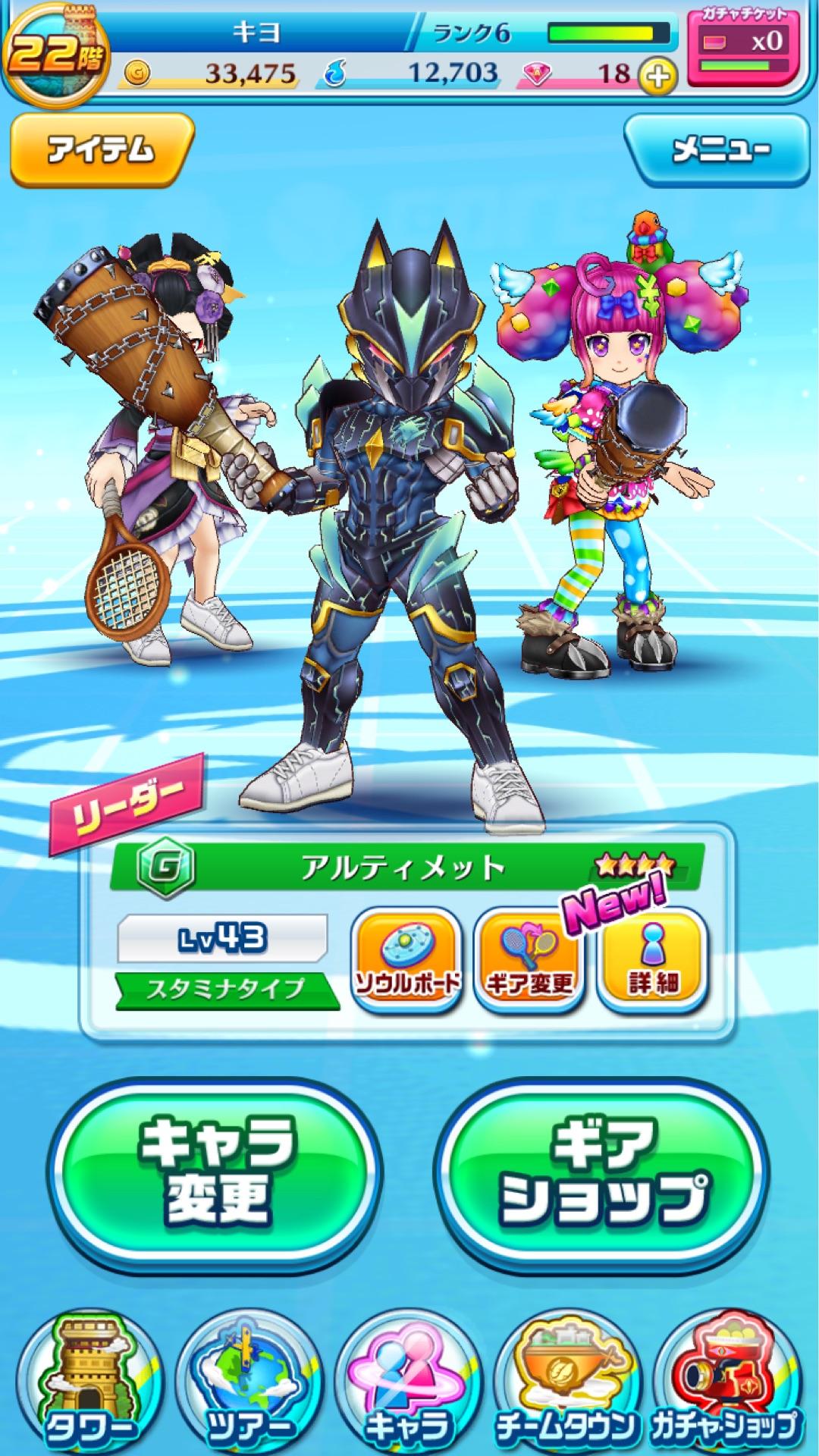
Task: Tap the plus icon to add gems
Action: (657, 76)
